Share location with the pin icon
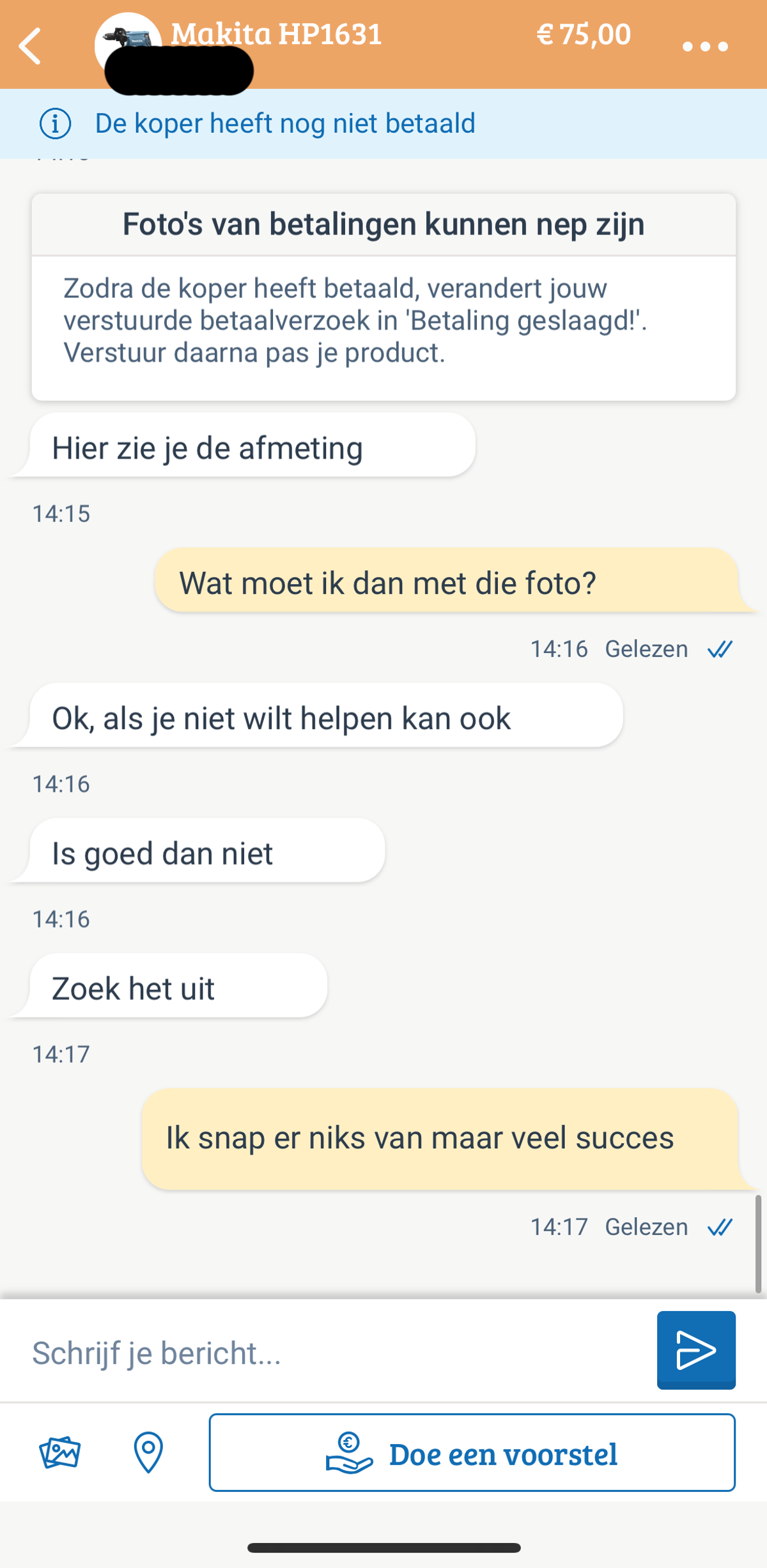The height and width of the screenshot is (1568, 767). point(148,1453)
